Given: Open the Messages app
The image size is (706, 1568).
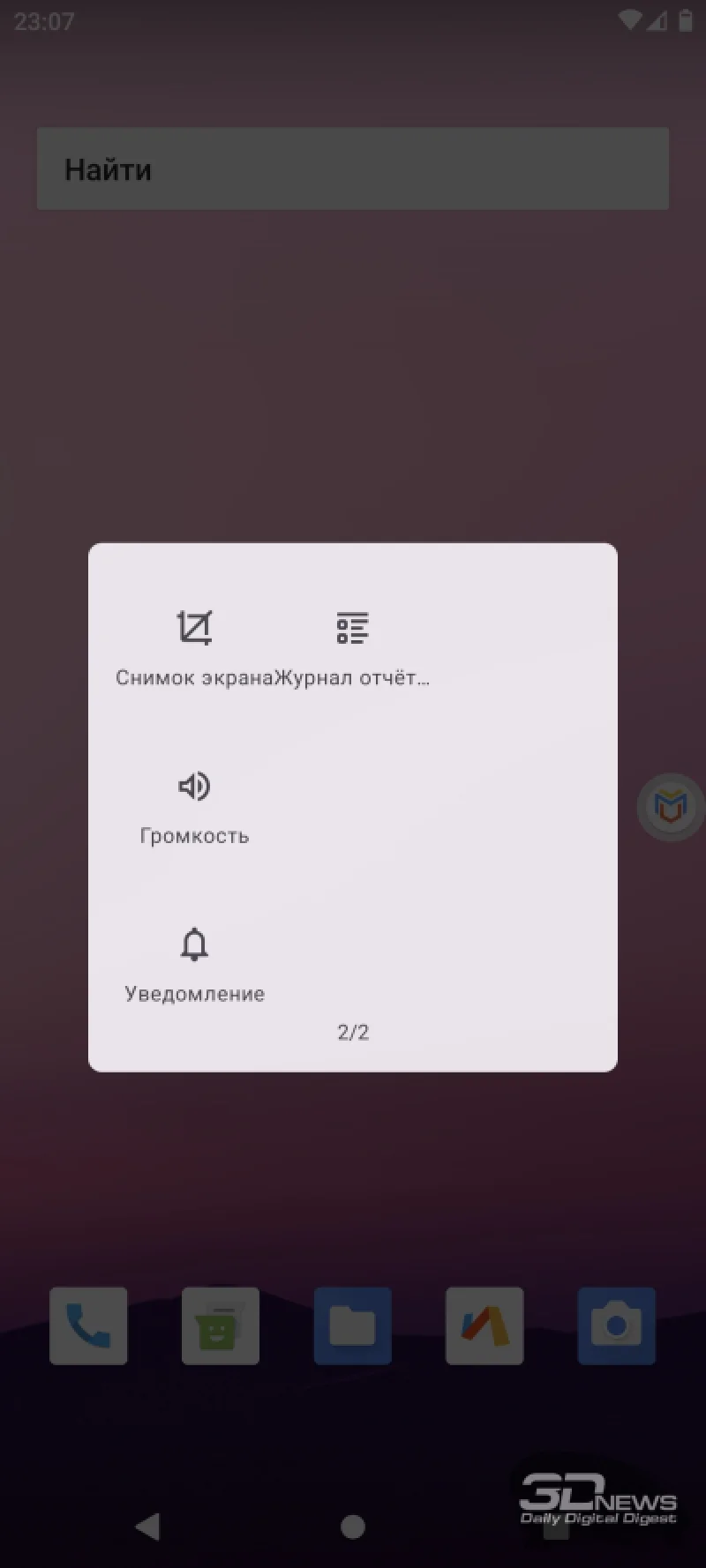Looking at the screenshot, I should 221,1325.
